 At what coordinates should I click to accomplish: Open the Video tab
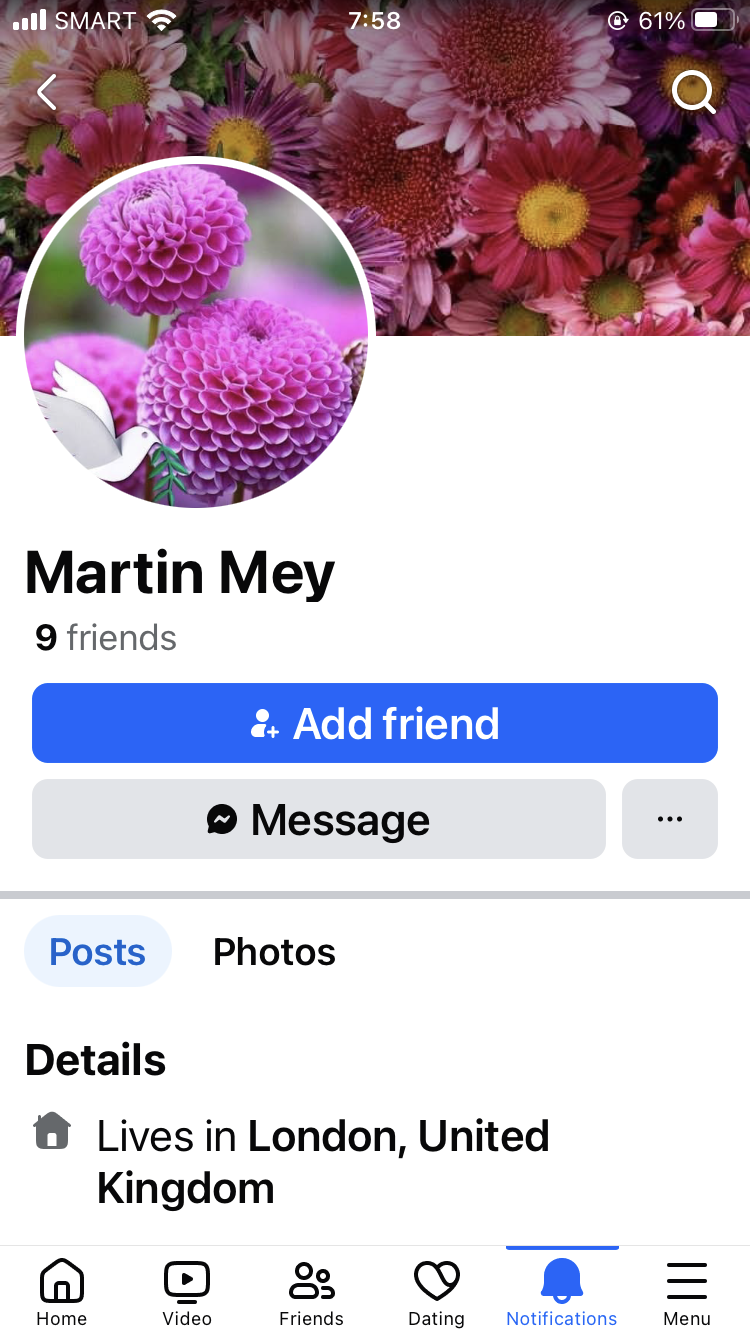187,1292
